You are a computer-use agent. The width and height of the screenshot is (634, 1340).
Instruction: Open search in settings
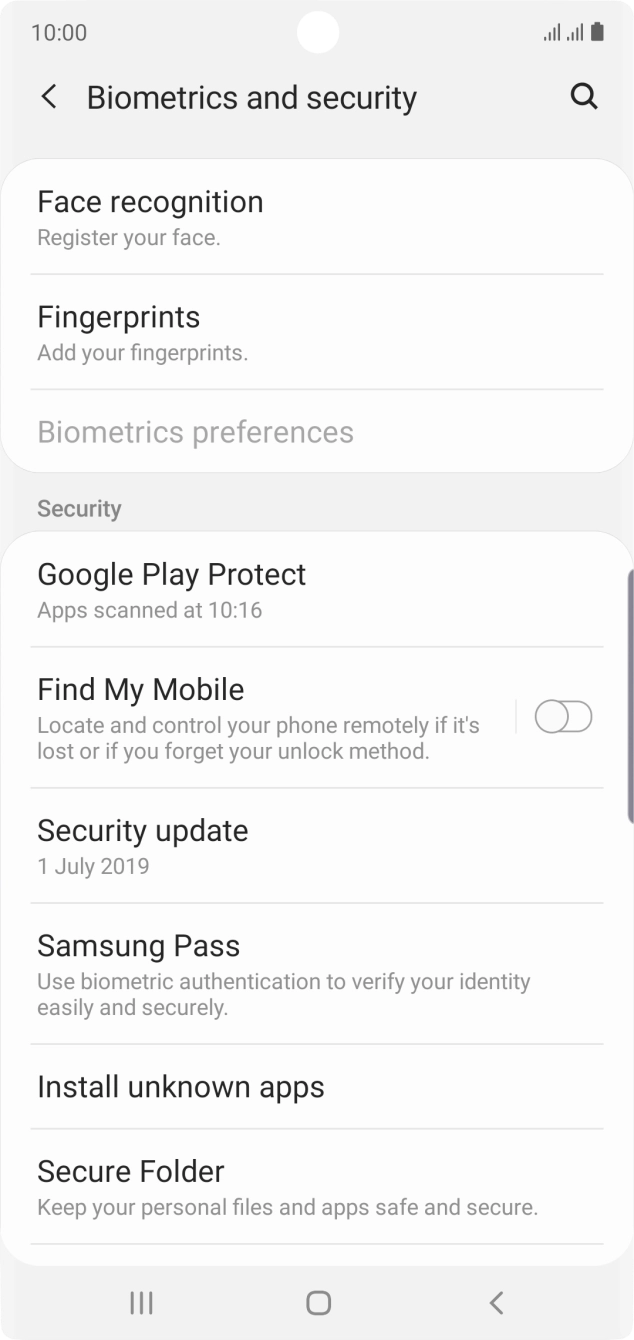coord(584,97)
